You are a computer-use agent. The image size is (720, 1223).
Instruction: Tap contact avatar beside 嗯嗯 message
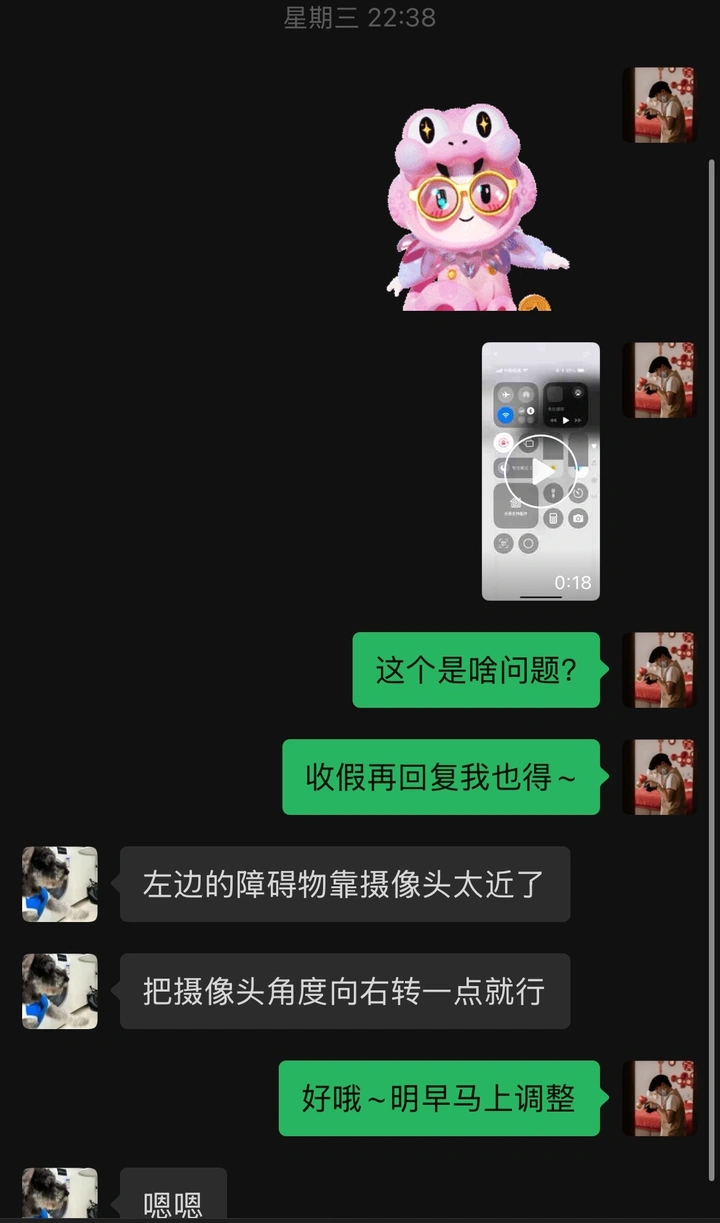pyautogui.click(x=60, y=1195)
